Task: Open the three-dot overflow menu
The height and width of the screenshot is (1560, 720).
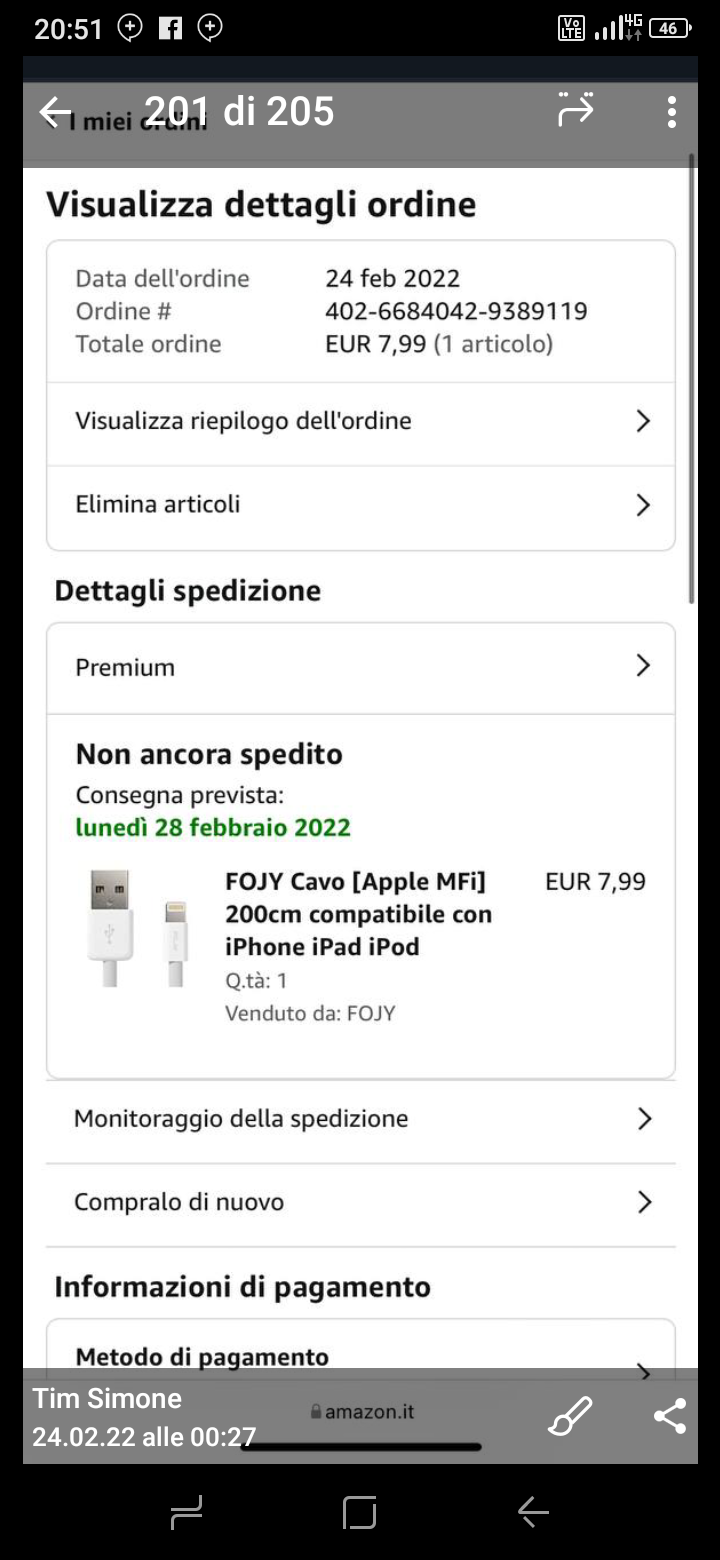Action: point(672,112)
